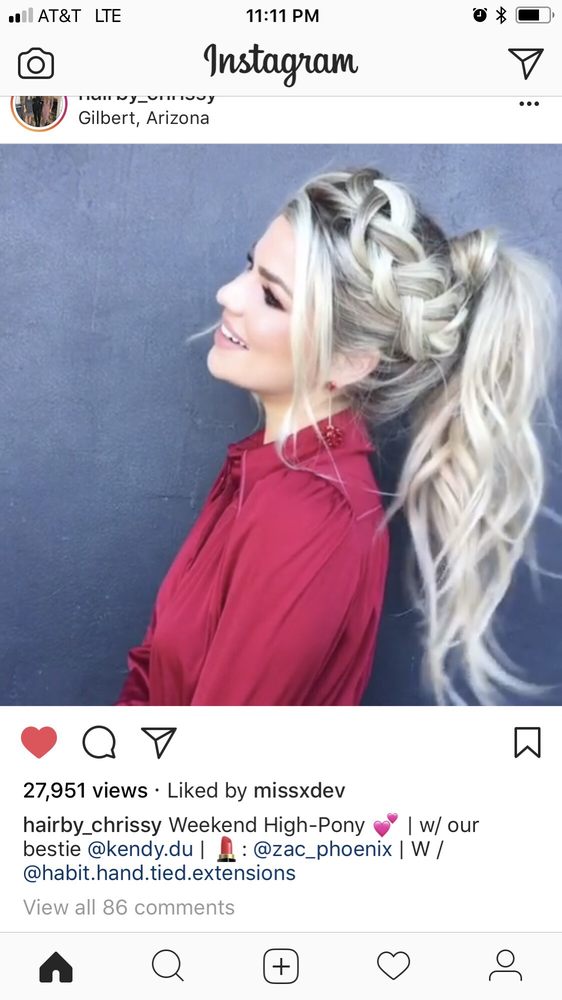Open hairby_chrissy username in caption
Image resolution: width=562 pixels, height=1000 pixels.
coord(92,825)
